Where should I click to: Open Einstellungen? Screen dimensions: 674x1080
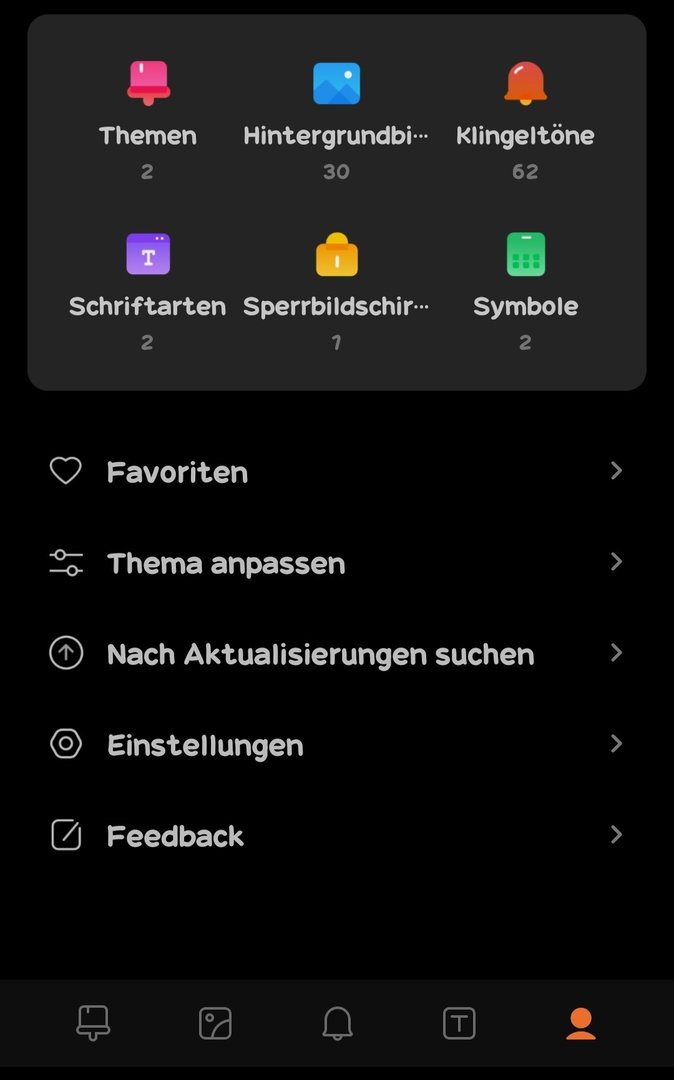(x=337, y=745)
